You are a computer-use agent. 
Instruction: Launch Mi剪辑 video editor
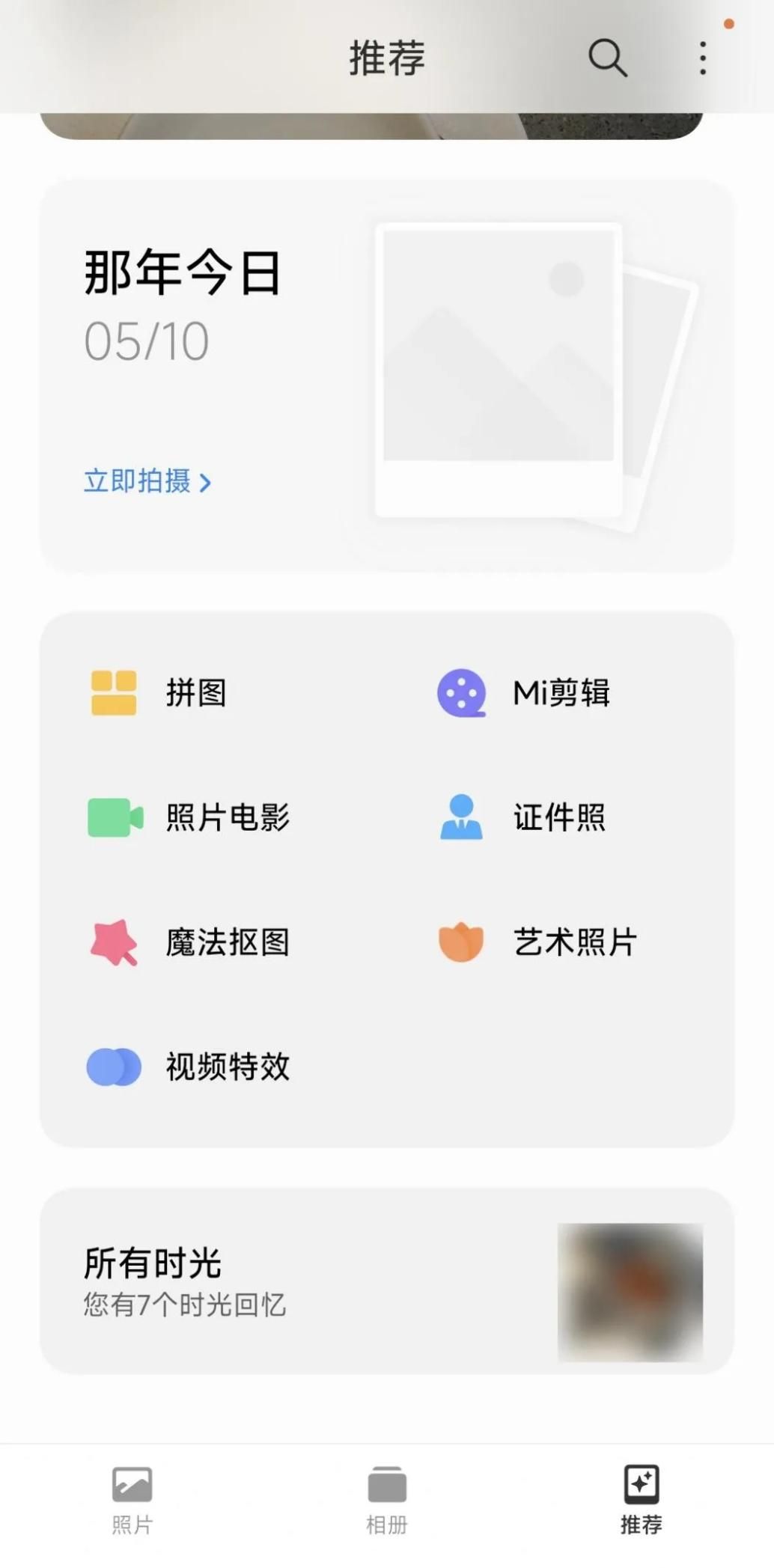coord(524,692)
